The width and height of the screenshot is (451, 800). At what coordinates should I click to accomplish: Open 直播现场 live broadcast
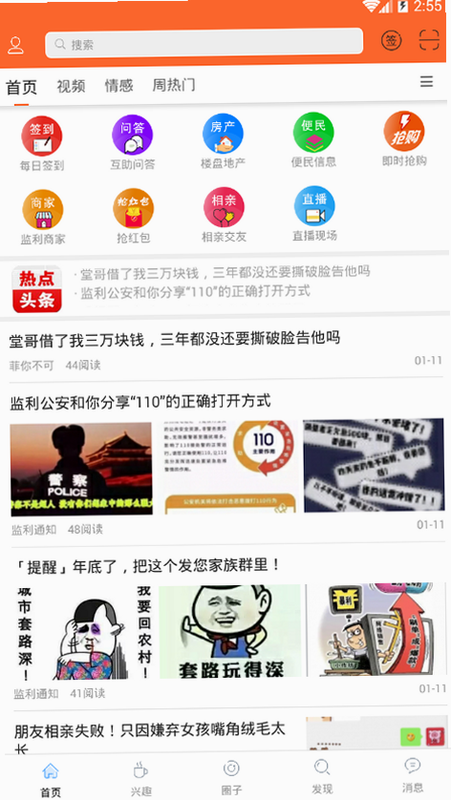click(x=314, y=213)
